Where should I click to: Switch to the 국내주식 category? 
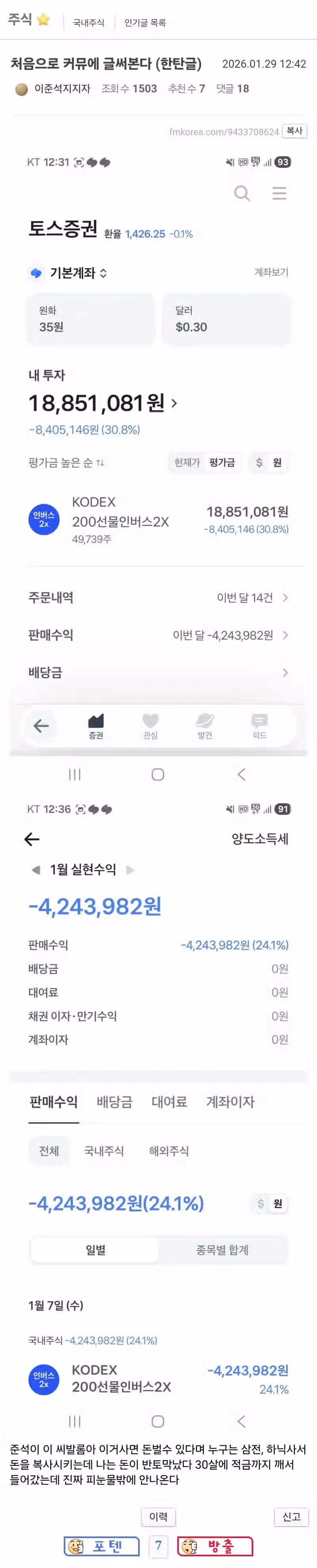point(89,23)
